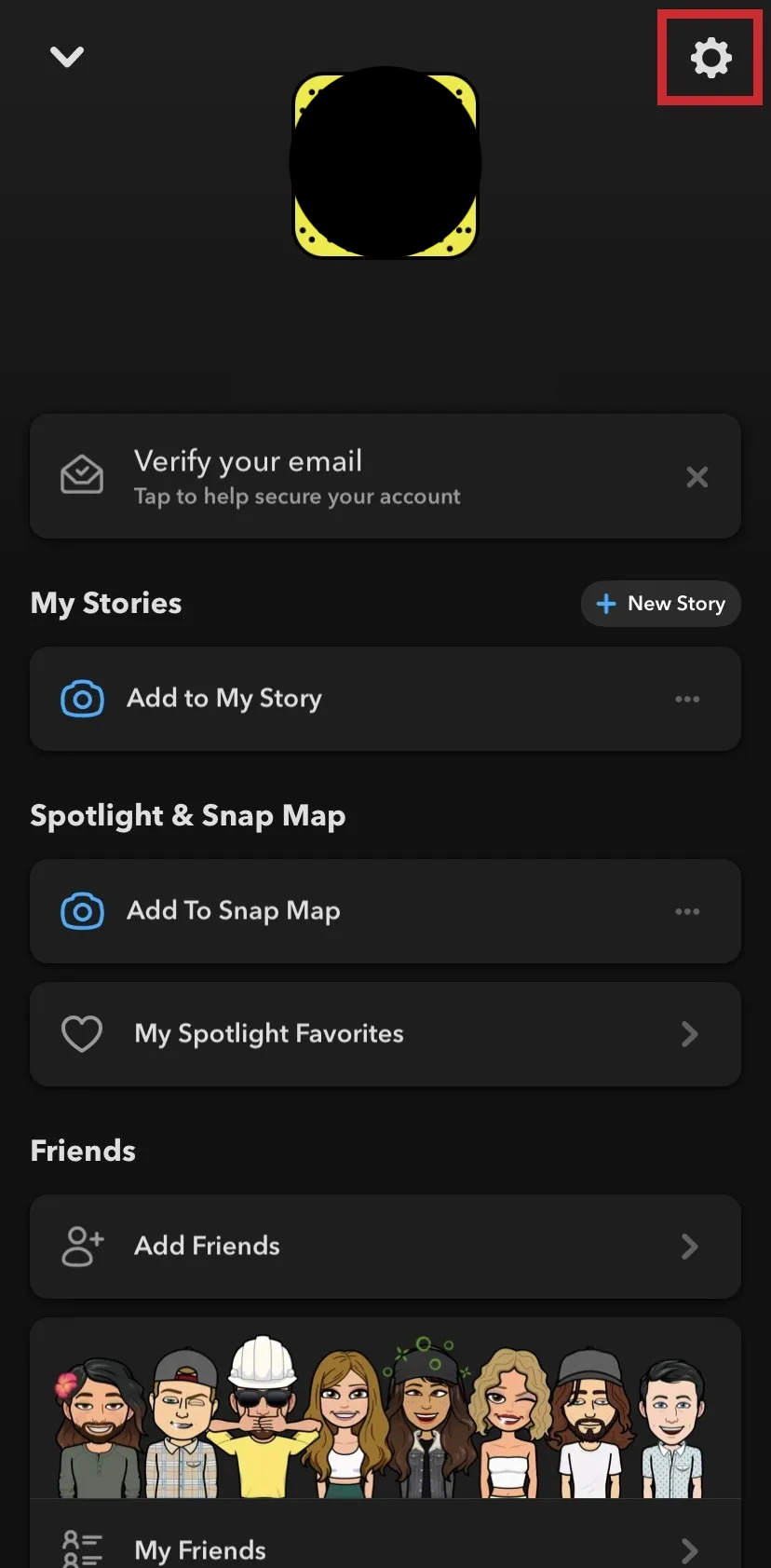Tap the camera icon on Add To Snap Map
Image resolution: width=771 pixels, height=1568 pixels.
coord(82,911)
